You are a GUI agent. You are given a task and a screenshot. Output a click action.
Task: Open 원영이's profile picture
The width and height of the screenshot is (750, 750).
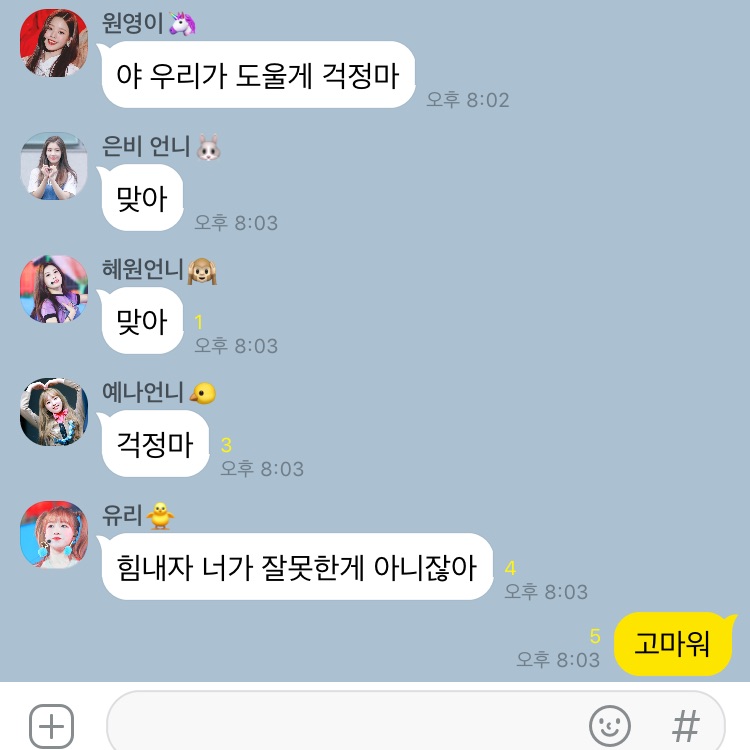click(x=54, y=43)
